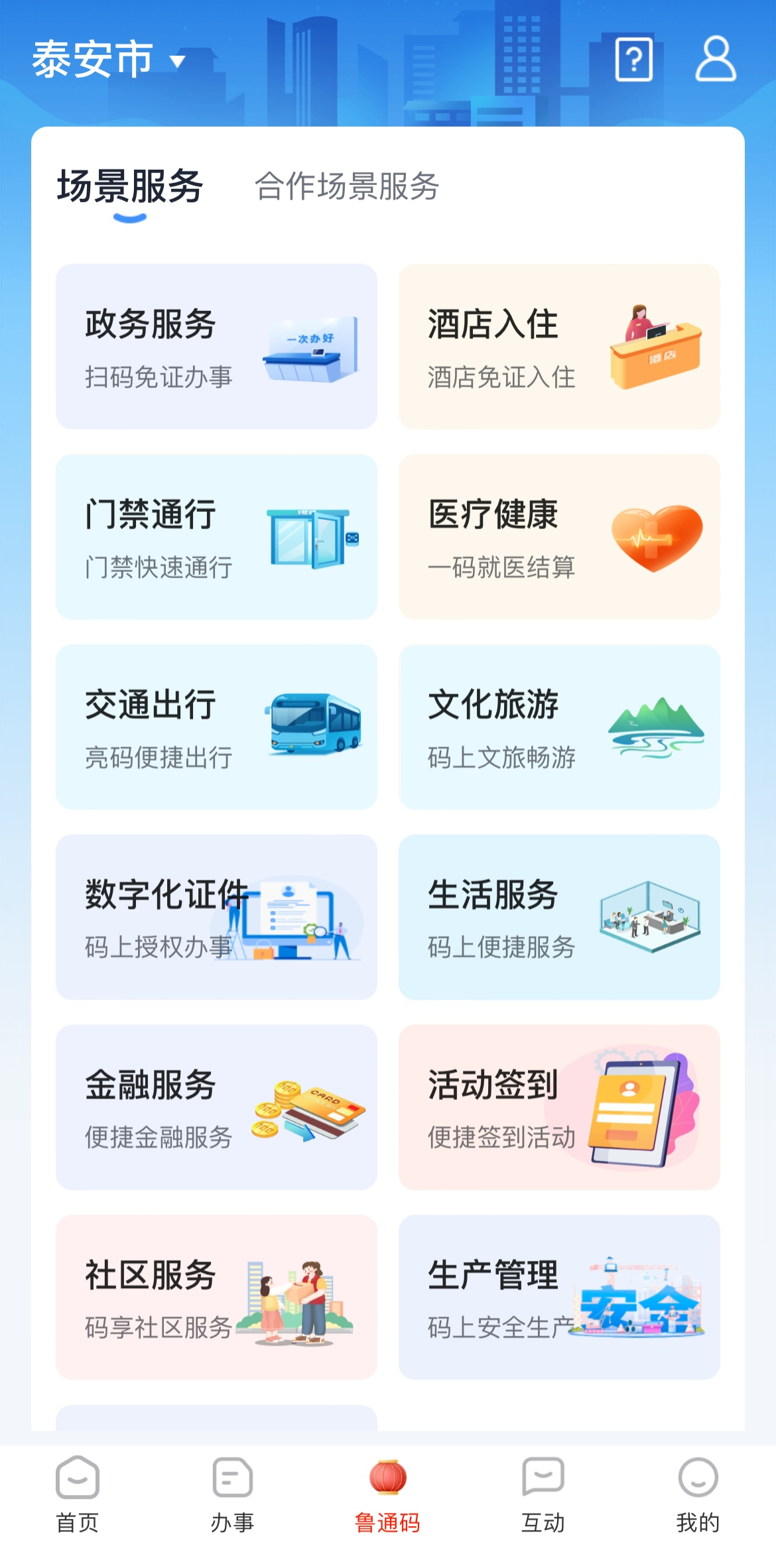Screen dimensions: 776x1568
Task: Open the 酒店入住 card
Action: tap(559, 347)
